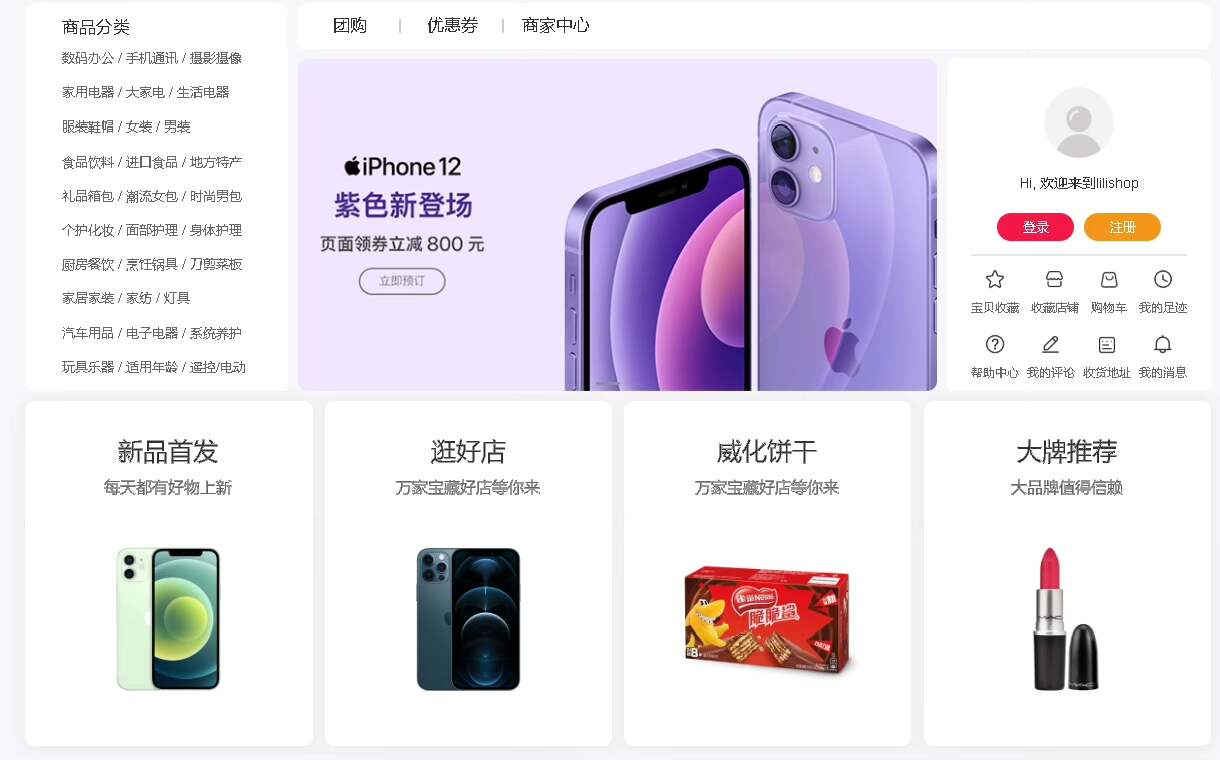
Task: Open 宝贝收藏 favorites
Action: pos(995,291)
